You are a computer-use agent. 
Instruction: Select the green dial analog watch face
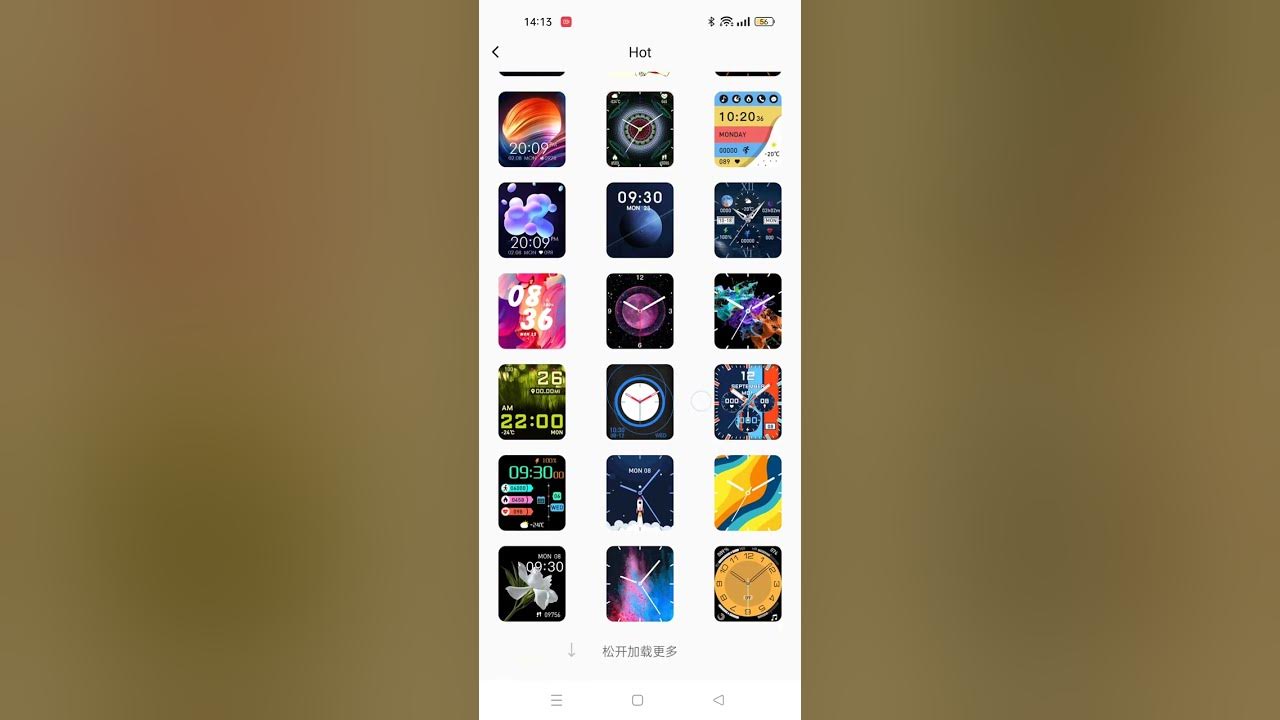tap(640, 129)
